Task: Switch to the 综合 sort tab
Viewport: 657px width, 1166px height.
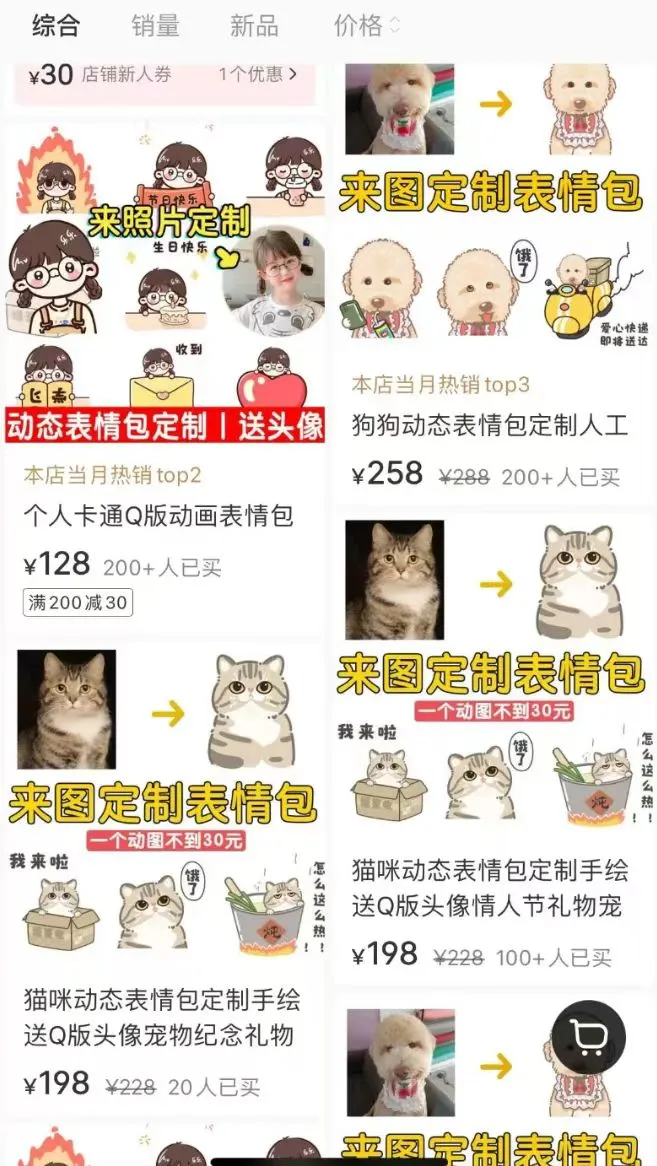Action: click(x=56, y=26)
